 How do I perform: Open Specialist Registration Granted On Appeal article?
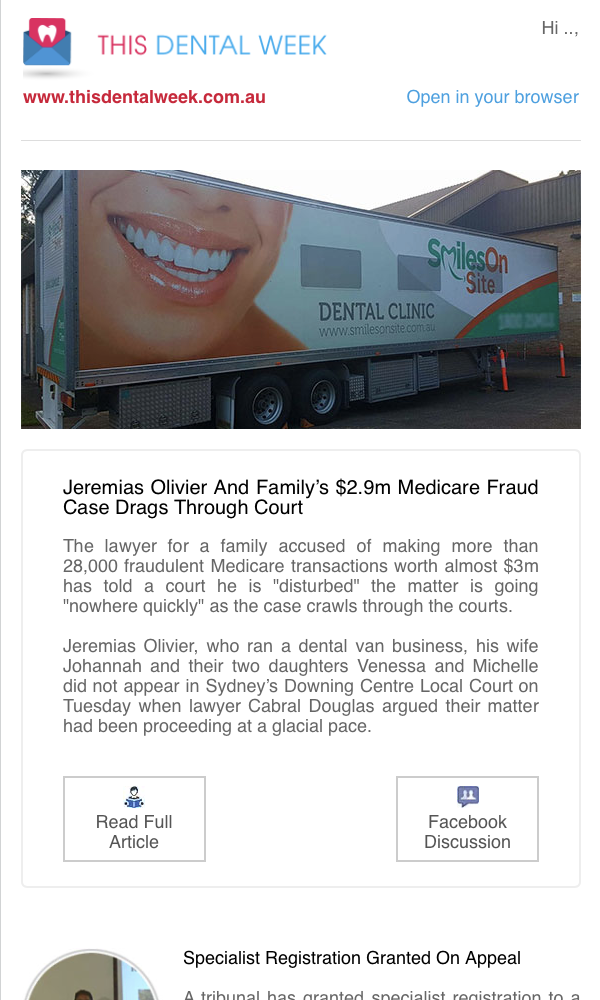[352, 958]
